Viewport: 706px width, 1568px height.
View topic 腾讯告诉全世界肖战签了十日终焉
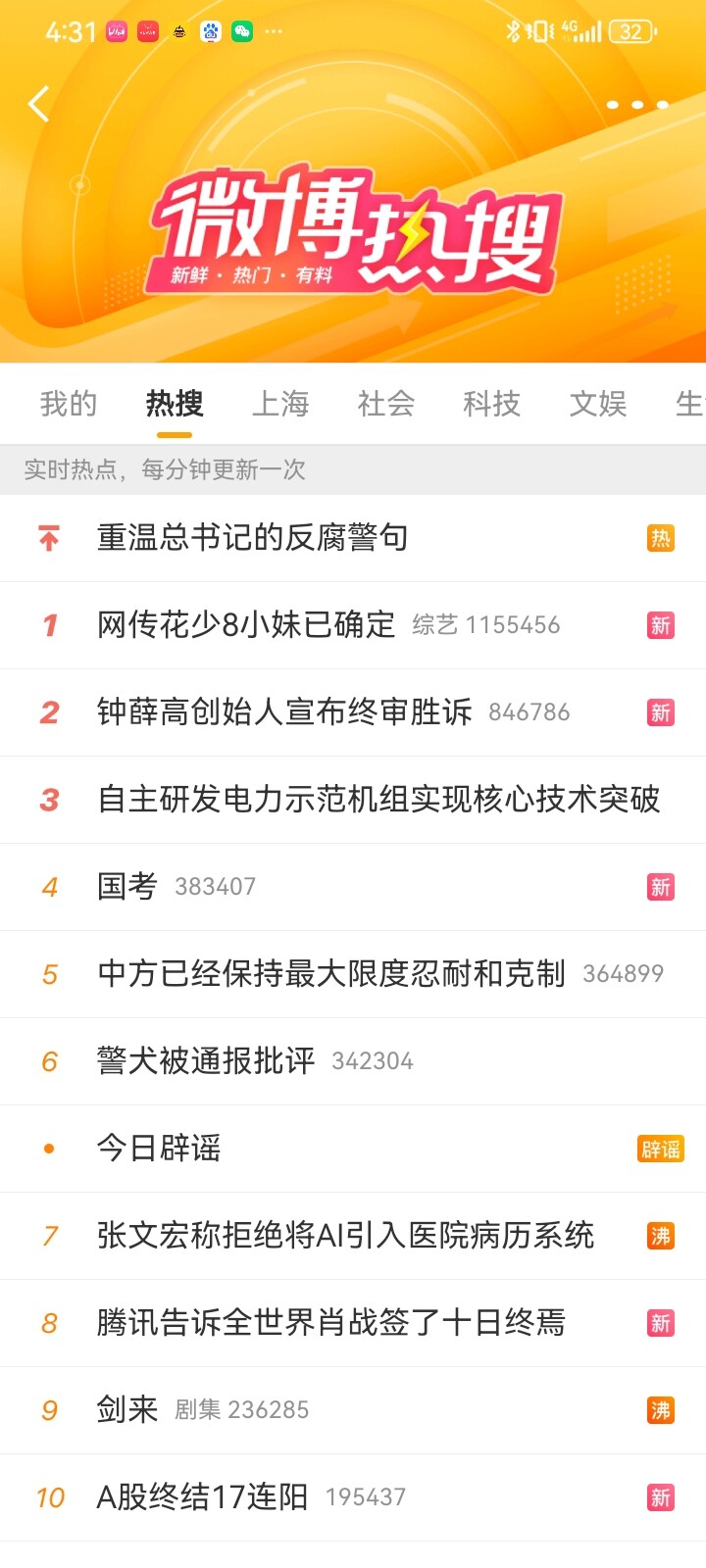[331, 1323]
